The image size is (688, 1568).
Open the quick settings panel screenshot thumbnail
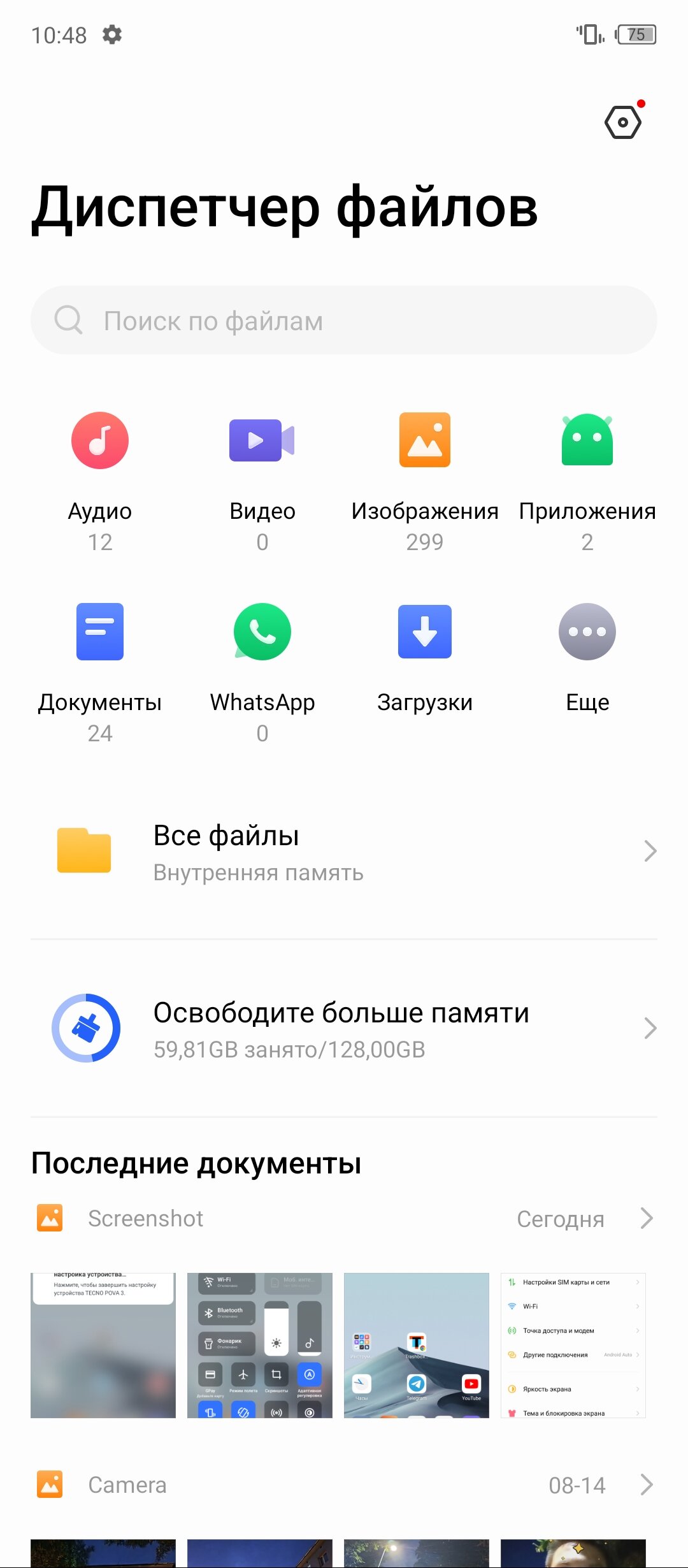[260, 1345]
